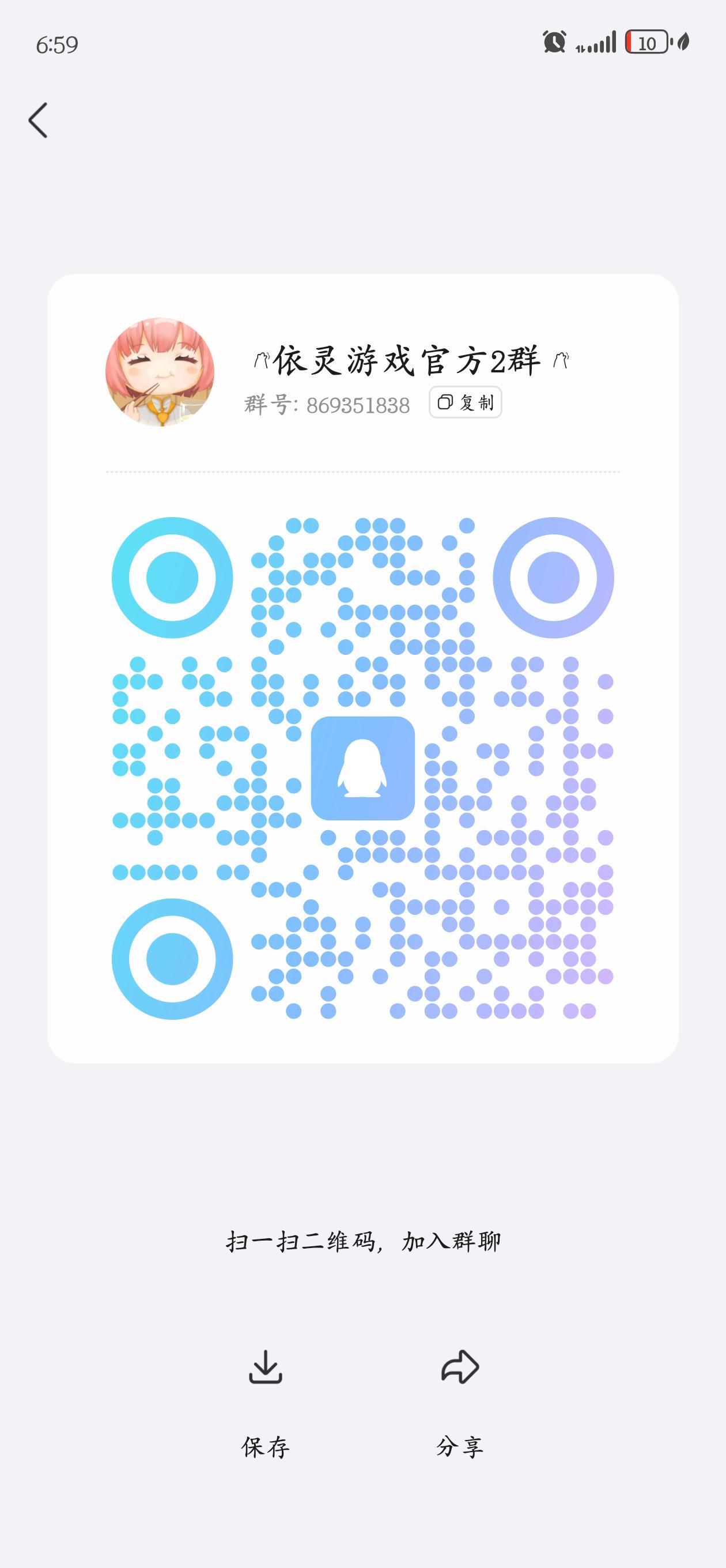
Task: Tap the 分享 share button
Action: click(459, 1446)
